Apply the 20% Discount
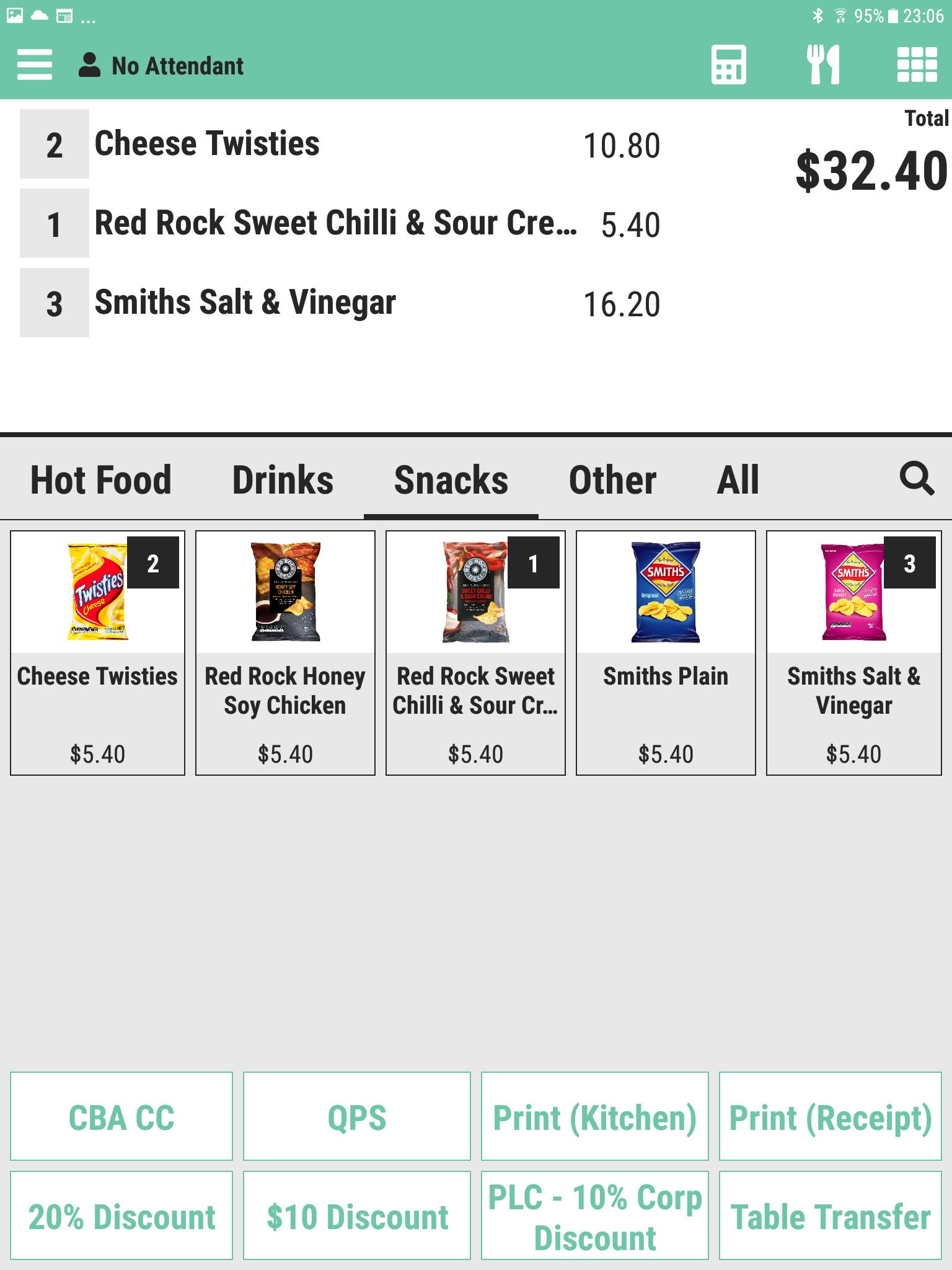The image size is (952, 1270). tap(121, 1216)
